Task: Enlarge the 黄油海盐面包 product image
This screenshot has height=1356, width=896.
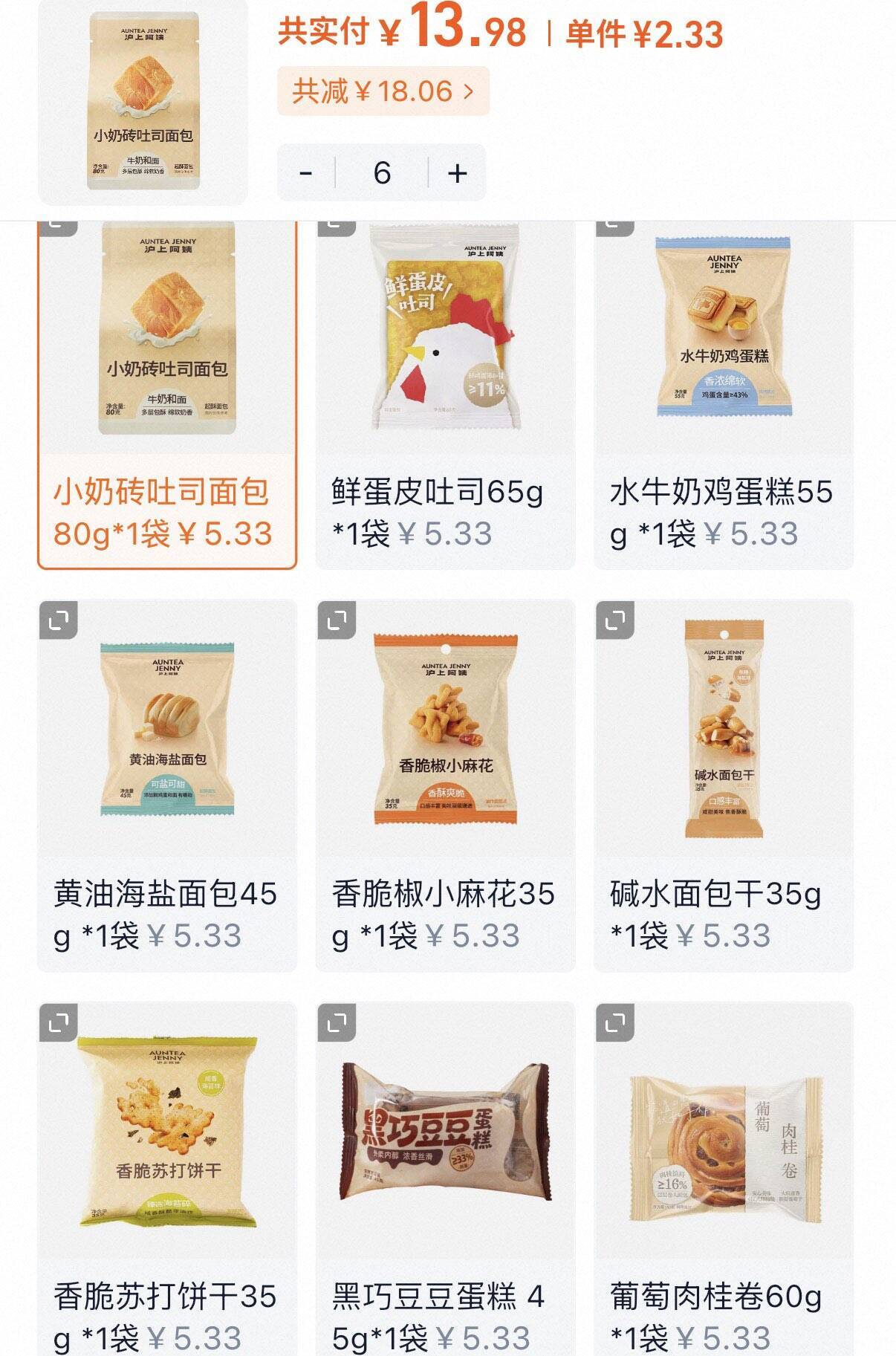Action: point(58,620)
